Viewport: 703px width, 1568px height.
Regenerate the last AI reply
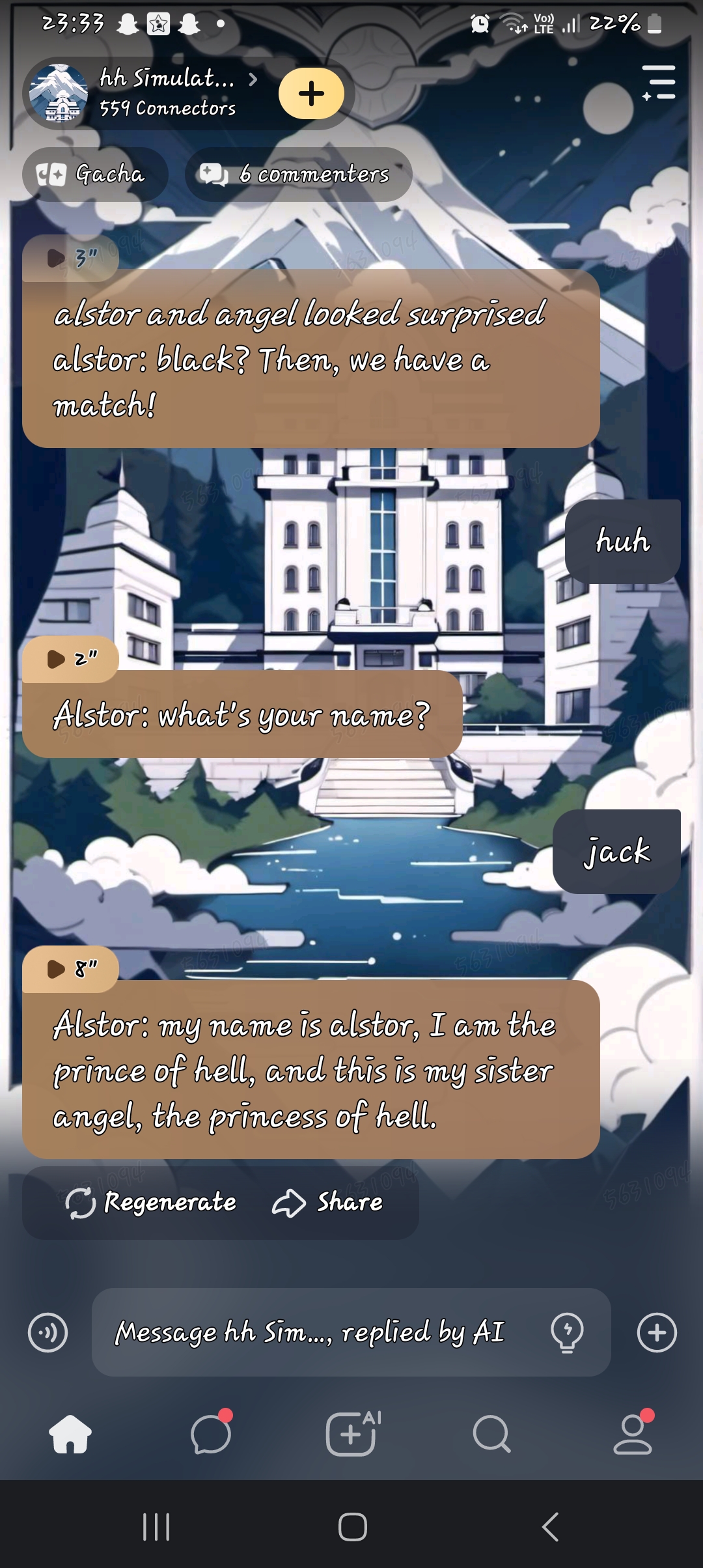tap(151, 1202)
